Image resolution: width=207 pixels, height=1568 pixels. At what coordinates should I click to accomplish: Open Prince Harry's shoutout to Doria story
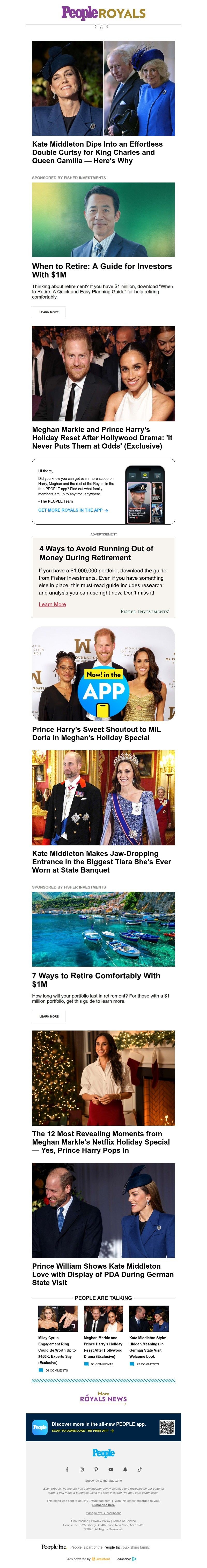coord(96,733)
